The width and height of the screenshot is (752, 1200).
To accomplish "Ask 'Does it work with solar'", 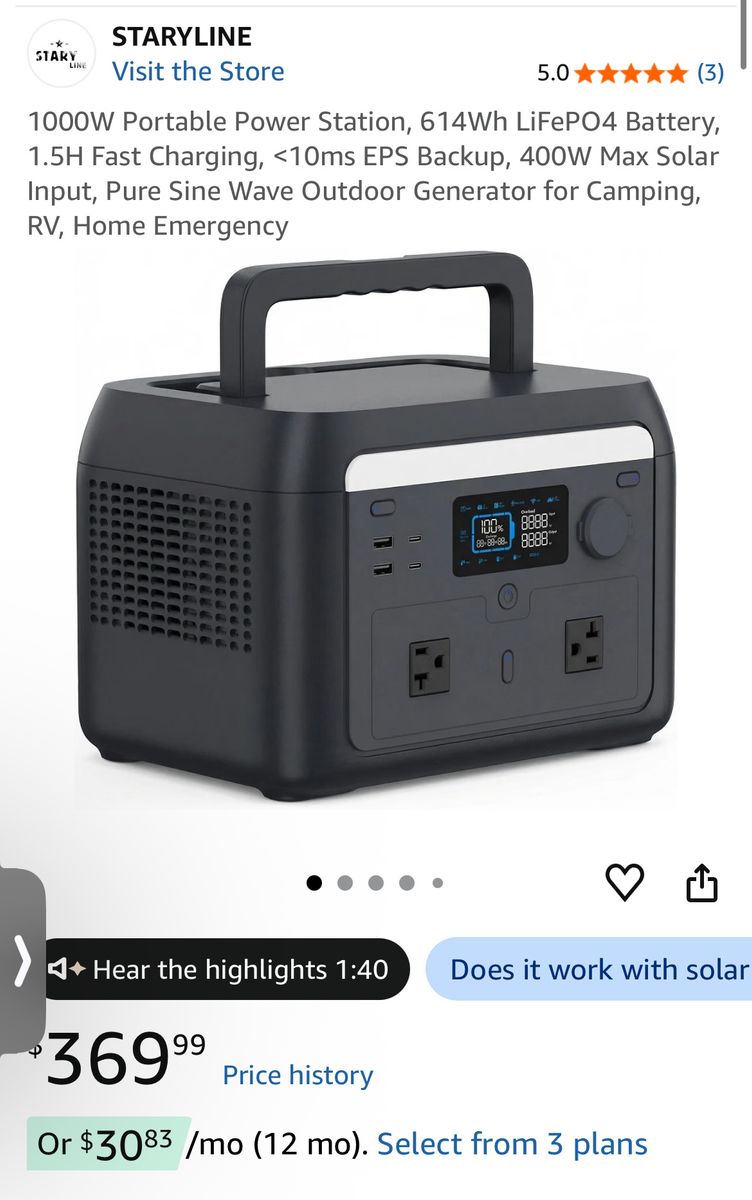I will pyautogui.click(x=589, y=969).
